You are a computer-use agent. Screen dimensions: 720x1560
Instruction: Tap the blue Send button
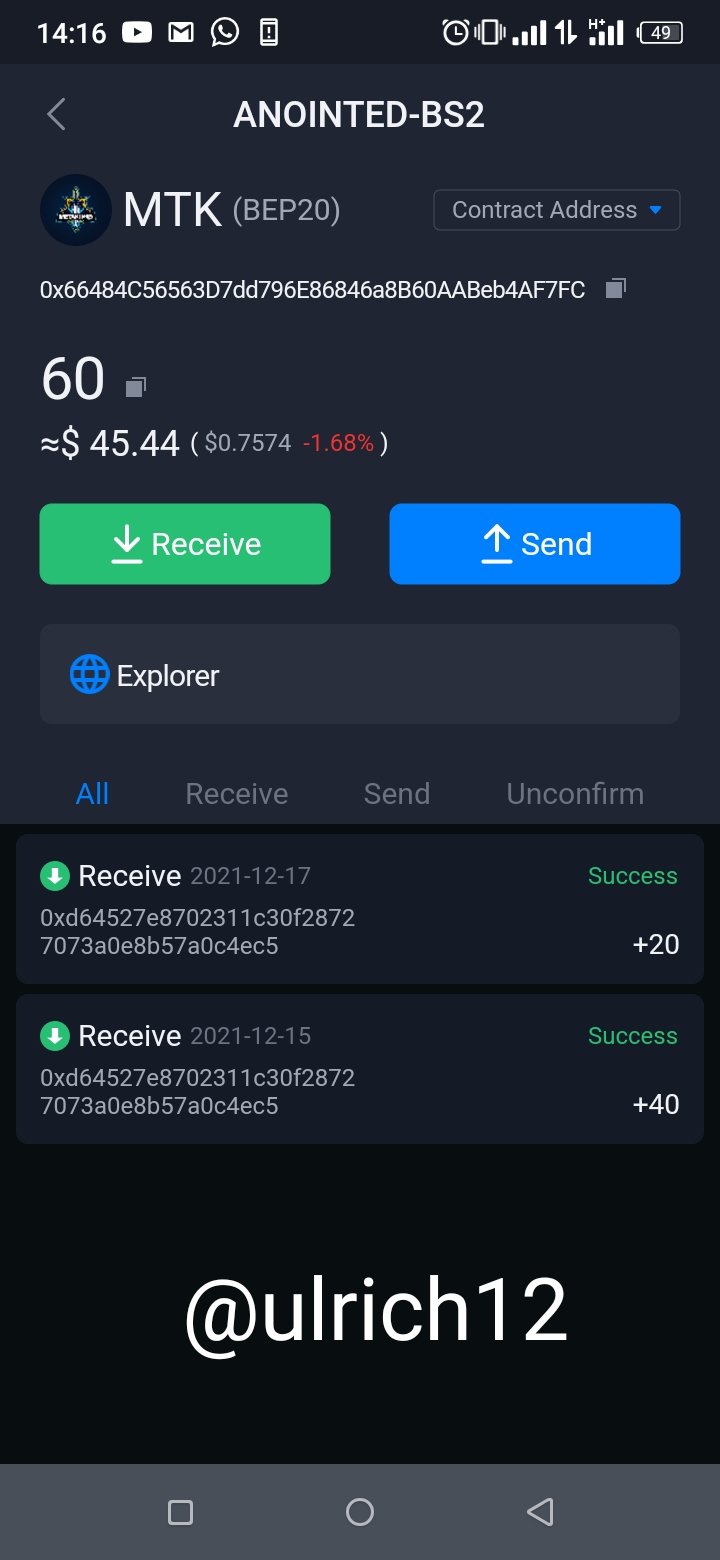click(535, 544)
